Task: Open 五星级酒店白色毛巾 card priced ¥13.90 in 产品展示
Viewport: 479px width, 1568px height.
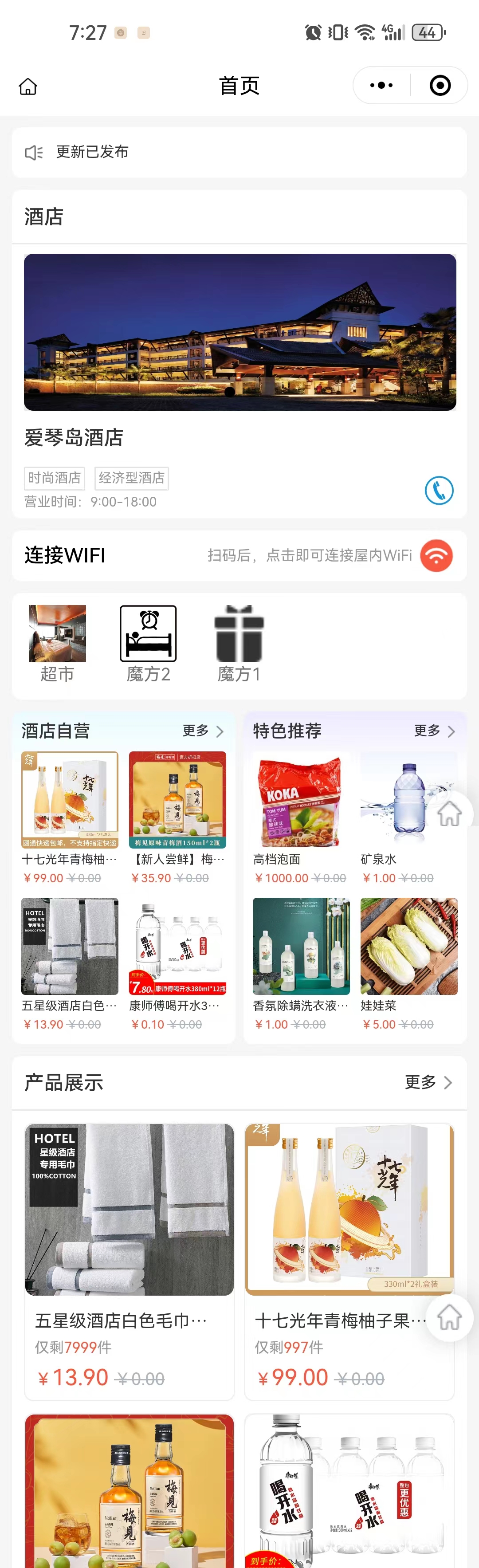Action: [129, 1260]
